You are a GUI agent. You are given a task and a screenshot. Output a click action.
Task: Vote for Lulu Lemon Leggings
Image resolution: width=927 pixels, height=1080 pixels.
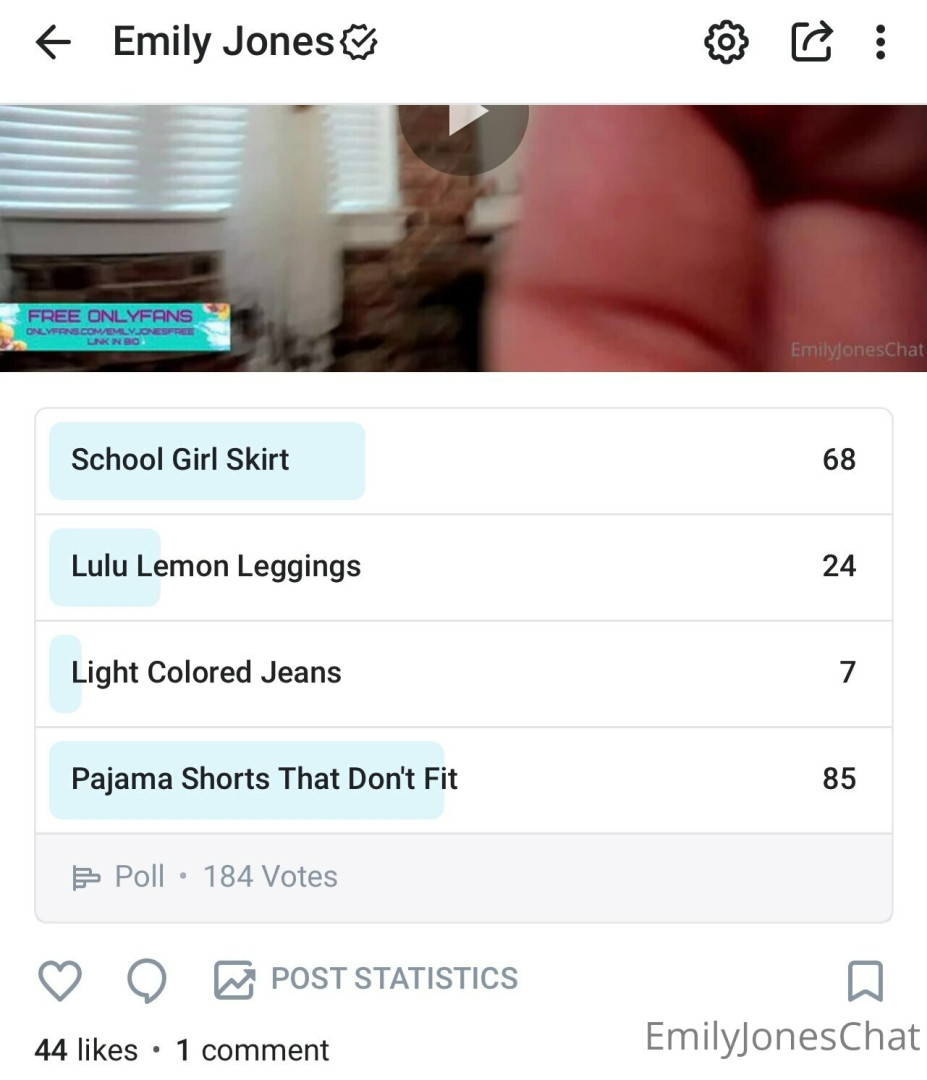[x=463, y=567]
